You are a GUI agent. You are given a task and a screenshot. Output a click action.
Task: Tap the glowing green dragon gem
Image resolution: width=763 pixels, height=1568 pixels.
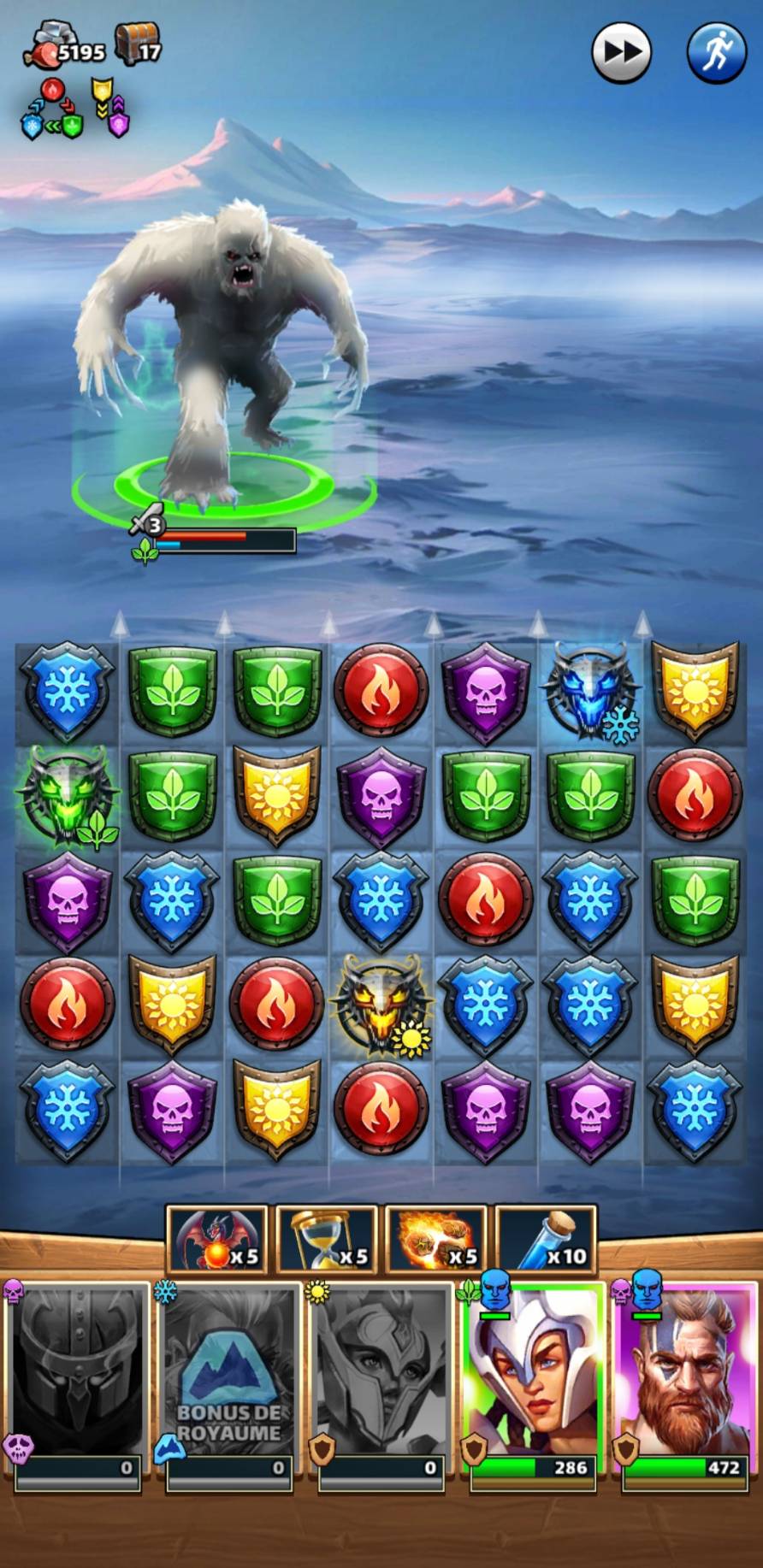[x=67, y=793]
